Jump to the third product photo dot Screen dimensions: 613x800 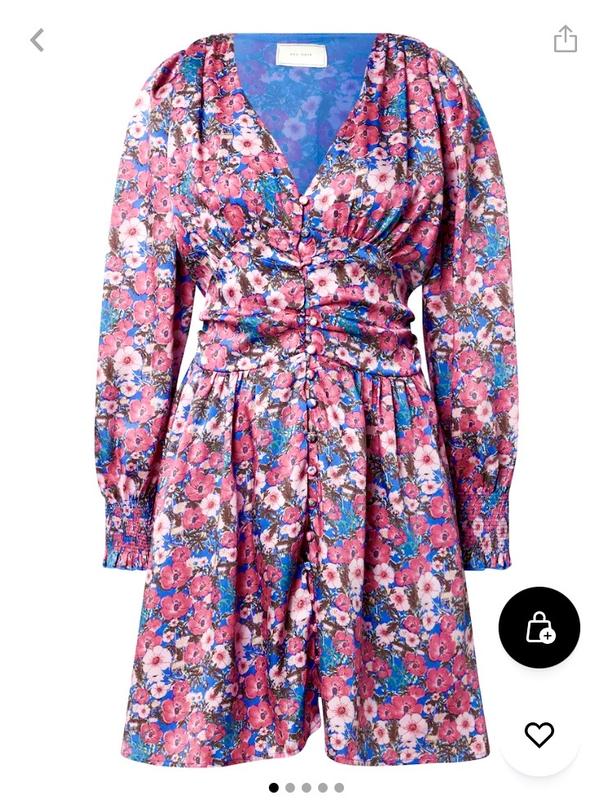306,788
